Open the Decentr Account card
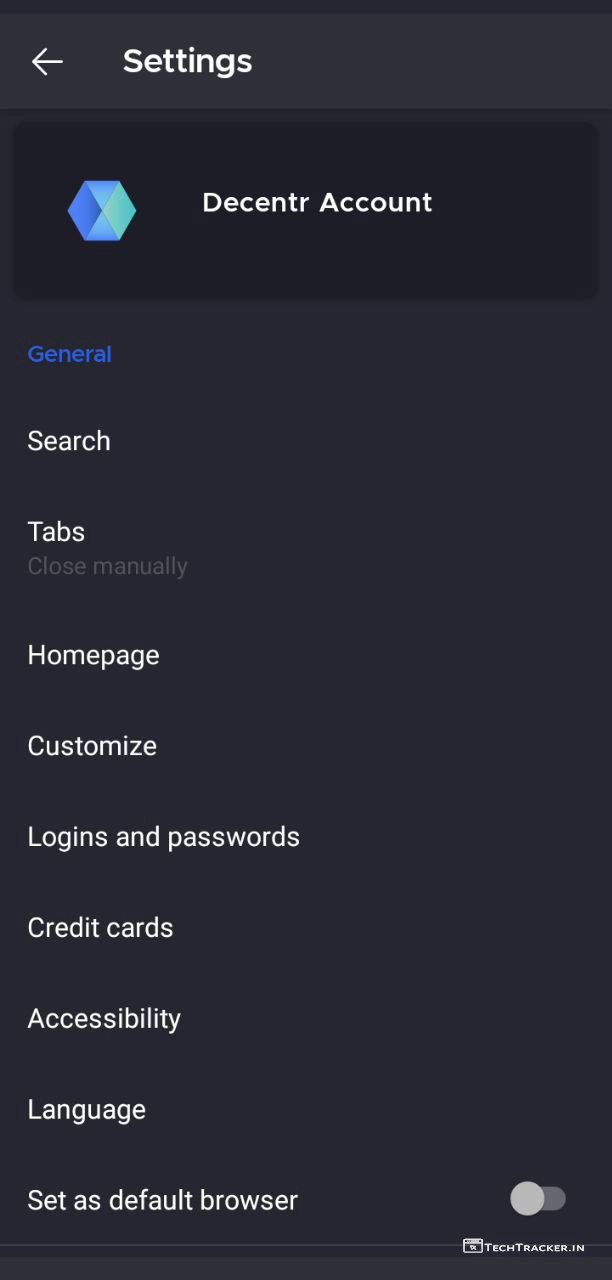This screenshot has width=612, height=1280. tap(305, 210)
